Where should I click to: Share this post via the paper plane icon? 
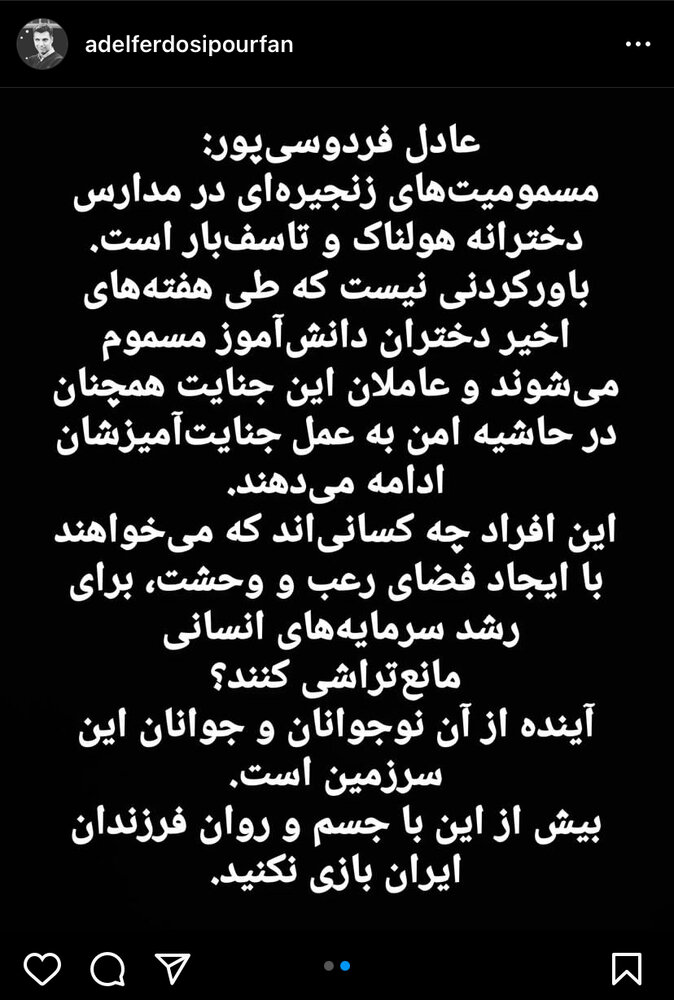[170, 967]
